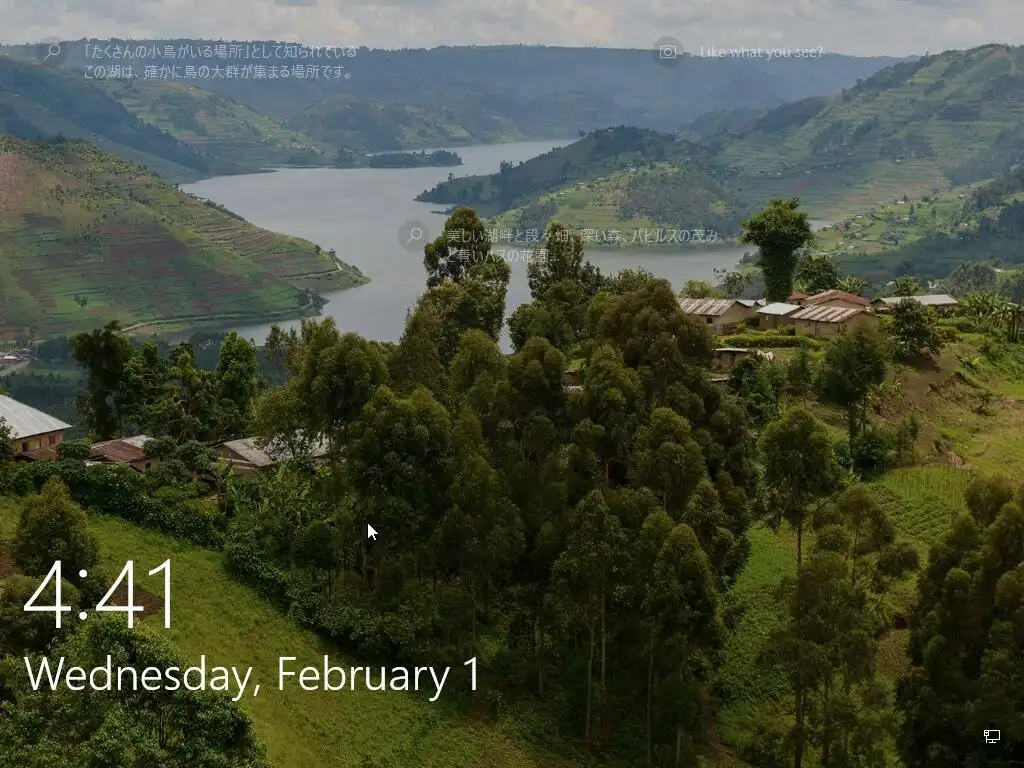
Task: Tap the 'Like what you see?' camera icon
Action: 668,51
